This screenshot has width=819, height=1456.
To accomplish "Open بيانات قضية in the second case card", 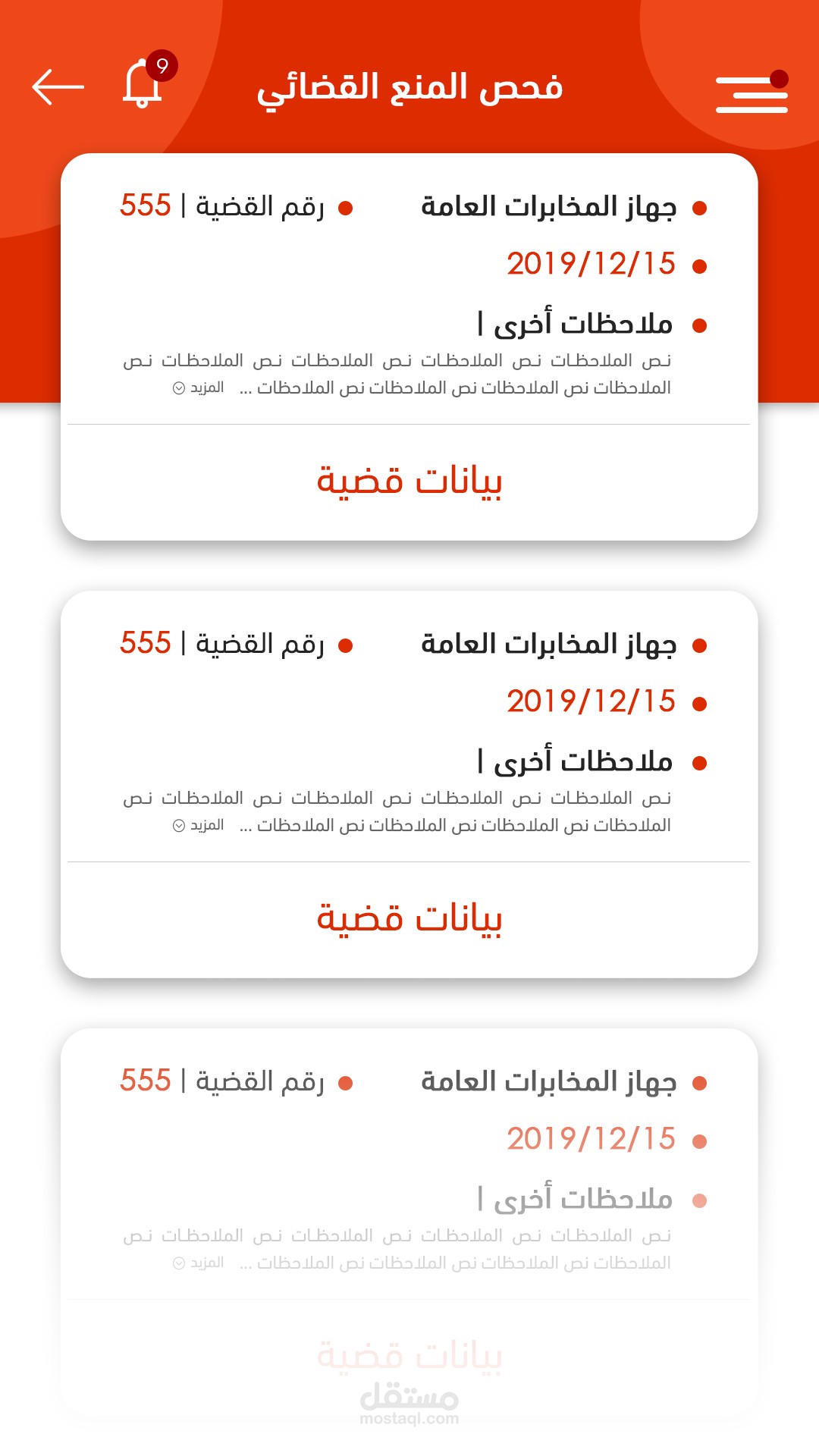I will coord(409,918).
